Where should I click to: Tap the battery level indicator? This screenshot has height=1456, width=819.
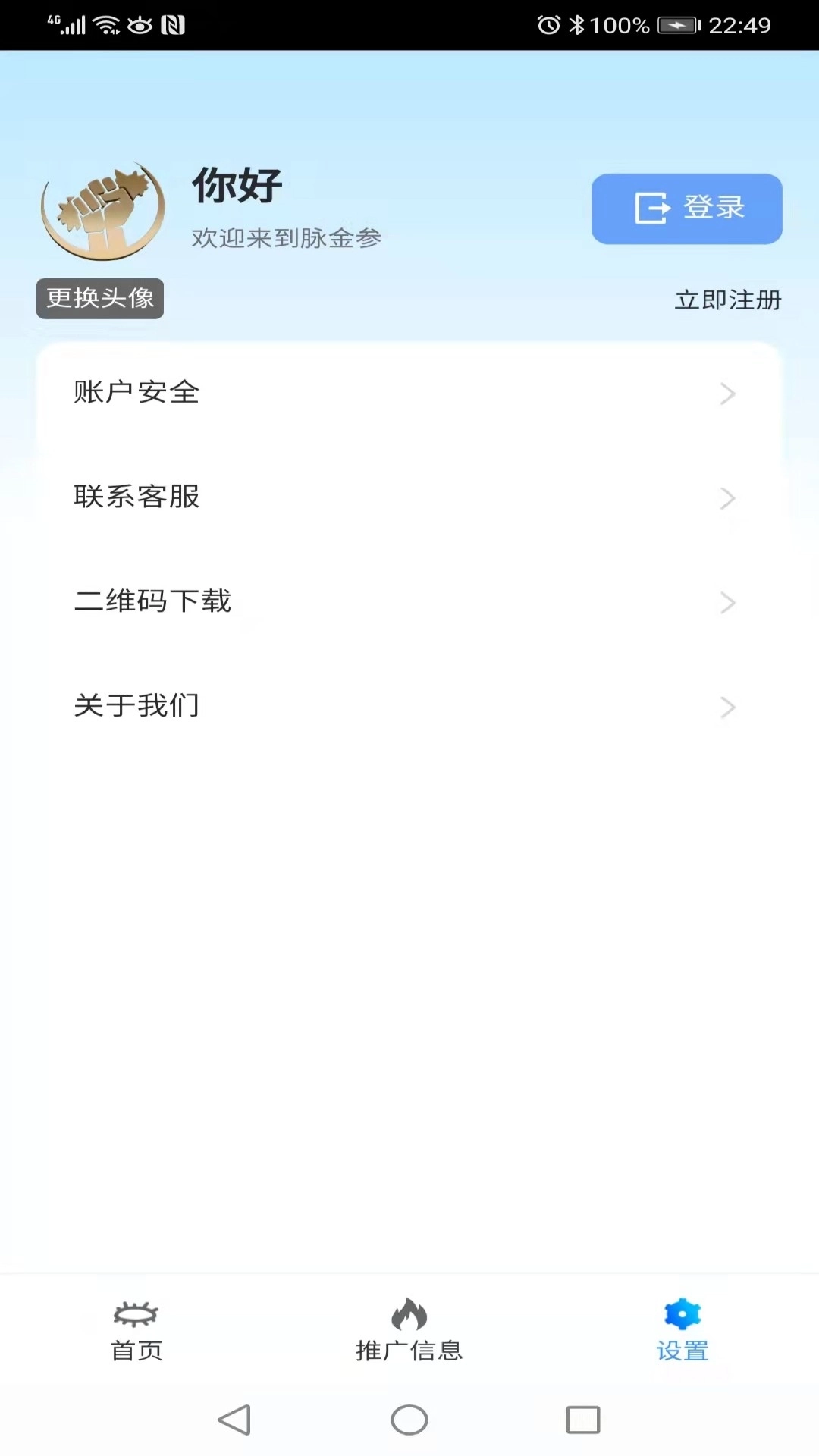[674, 24]
